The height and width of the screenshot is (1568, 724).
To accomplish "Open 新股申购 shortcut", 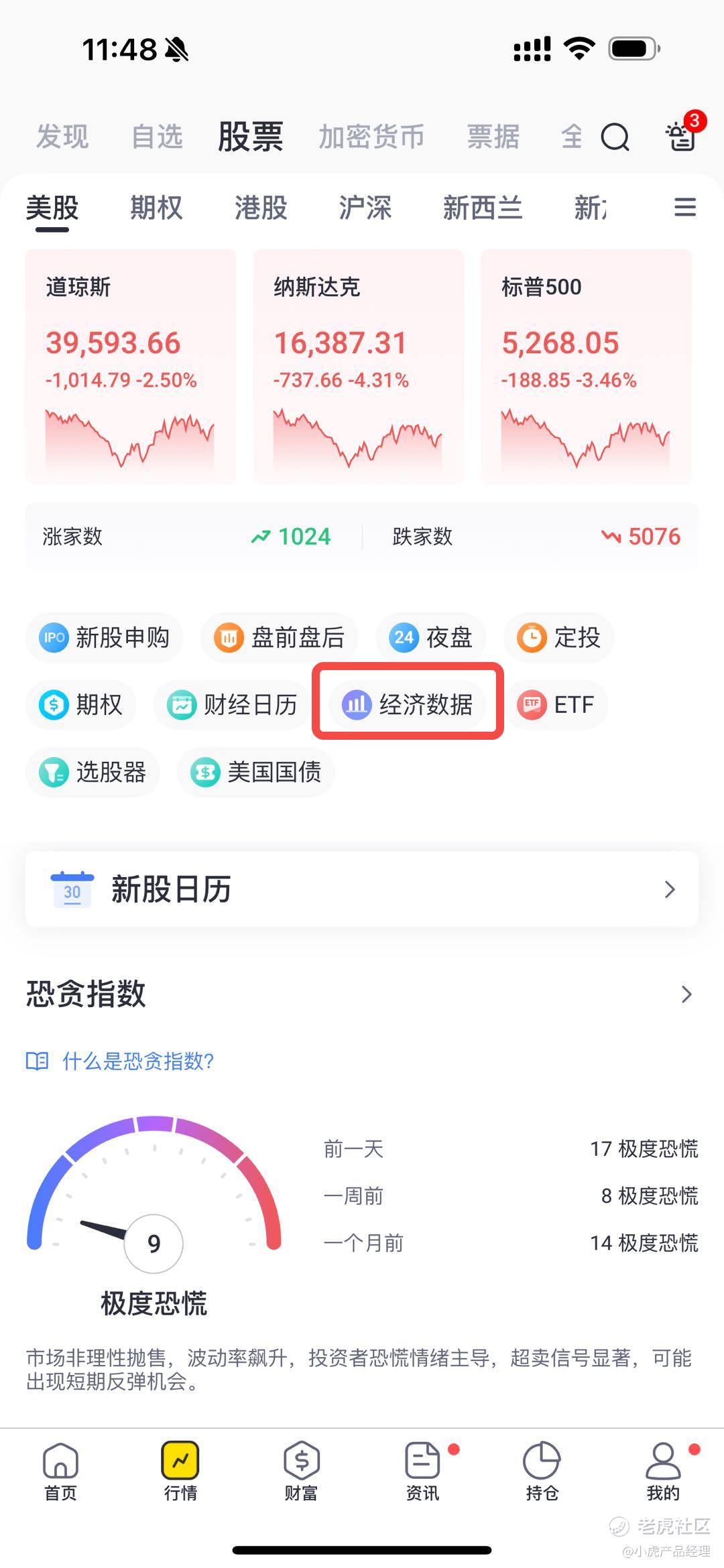I will point(104,637).
